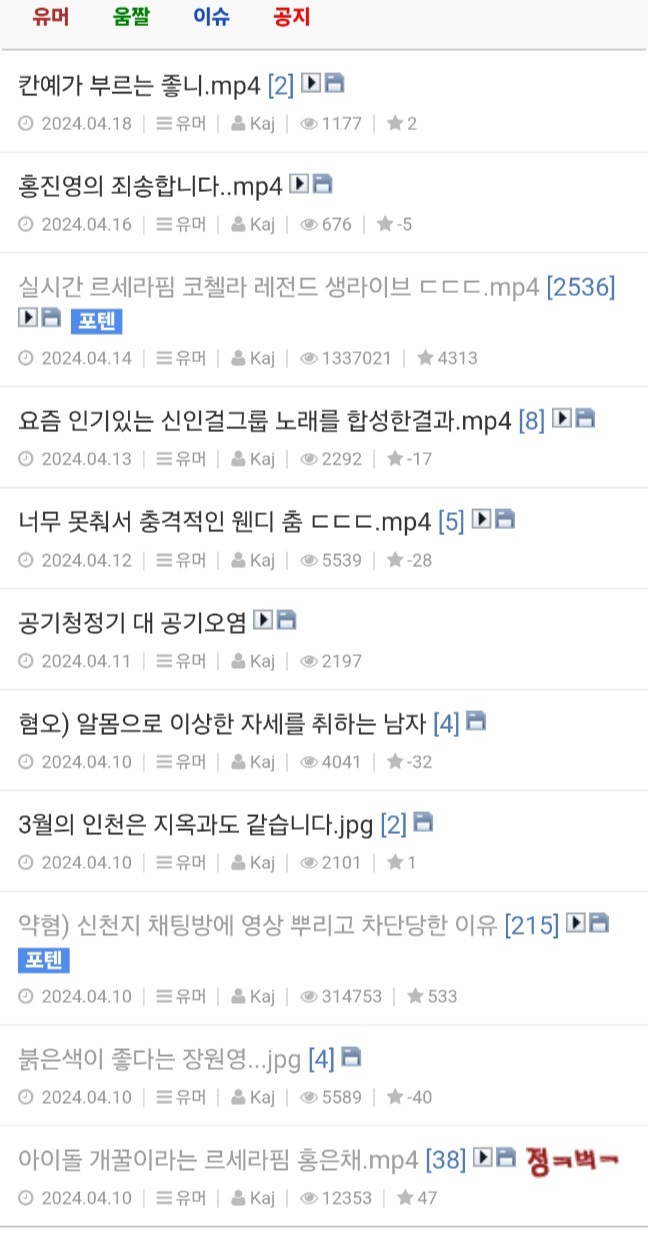648x1237 pixels.
Task: Select the 이슈 tab
Action: click(x=211, y=18)
